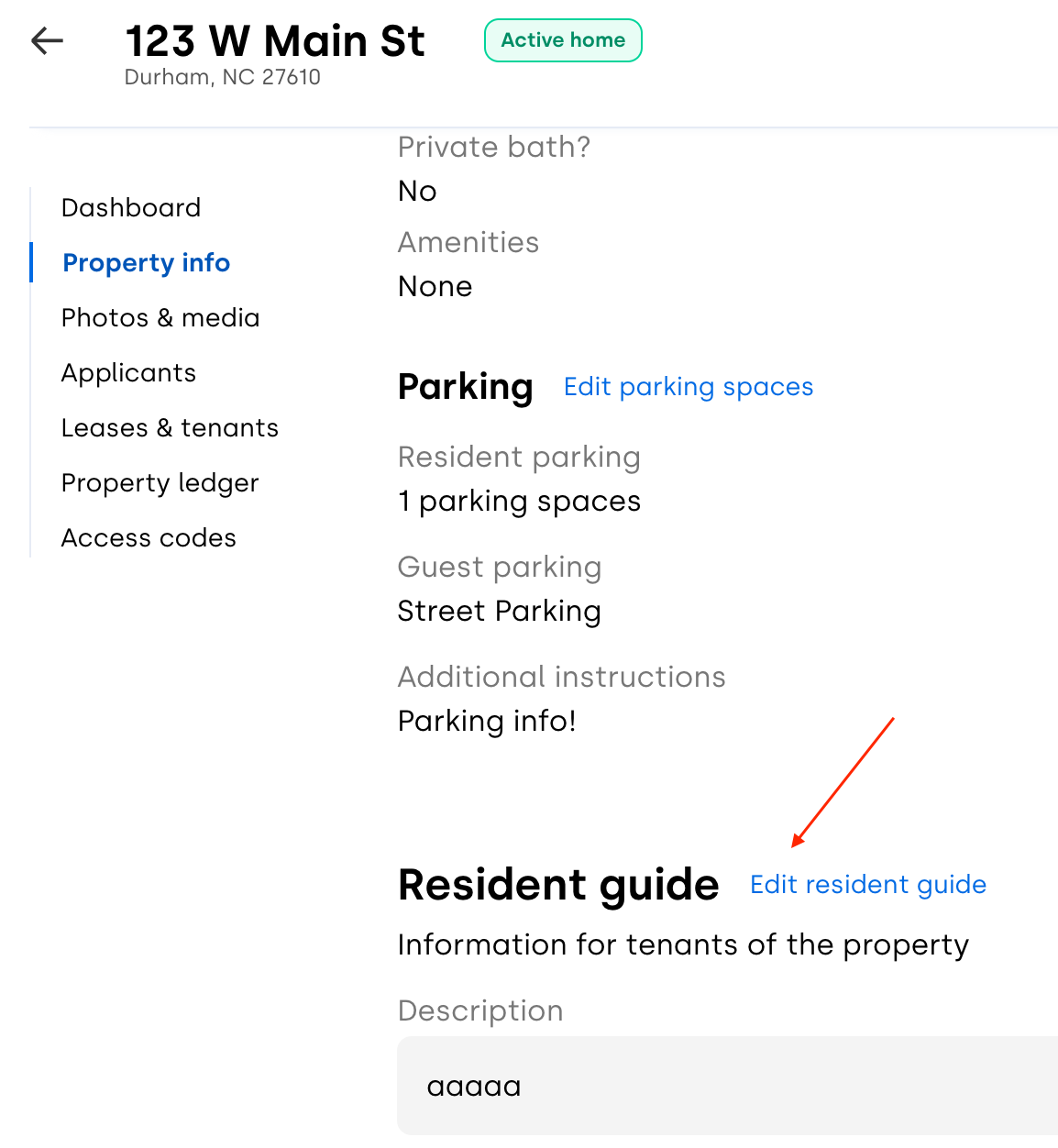Click the back arrow to return
The width and height of the screenshot is (1058, 1148).
click(46, 40)
